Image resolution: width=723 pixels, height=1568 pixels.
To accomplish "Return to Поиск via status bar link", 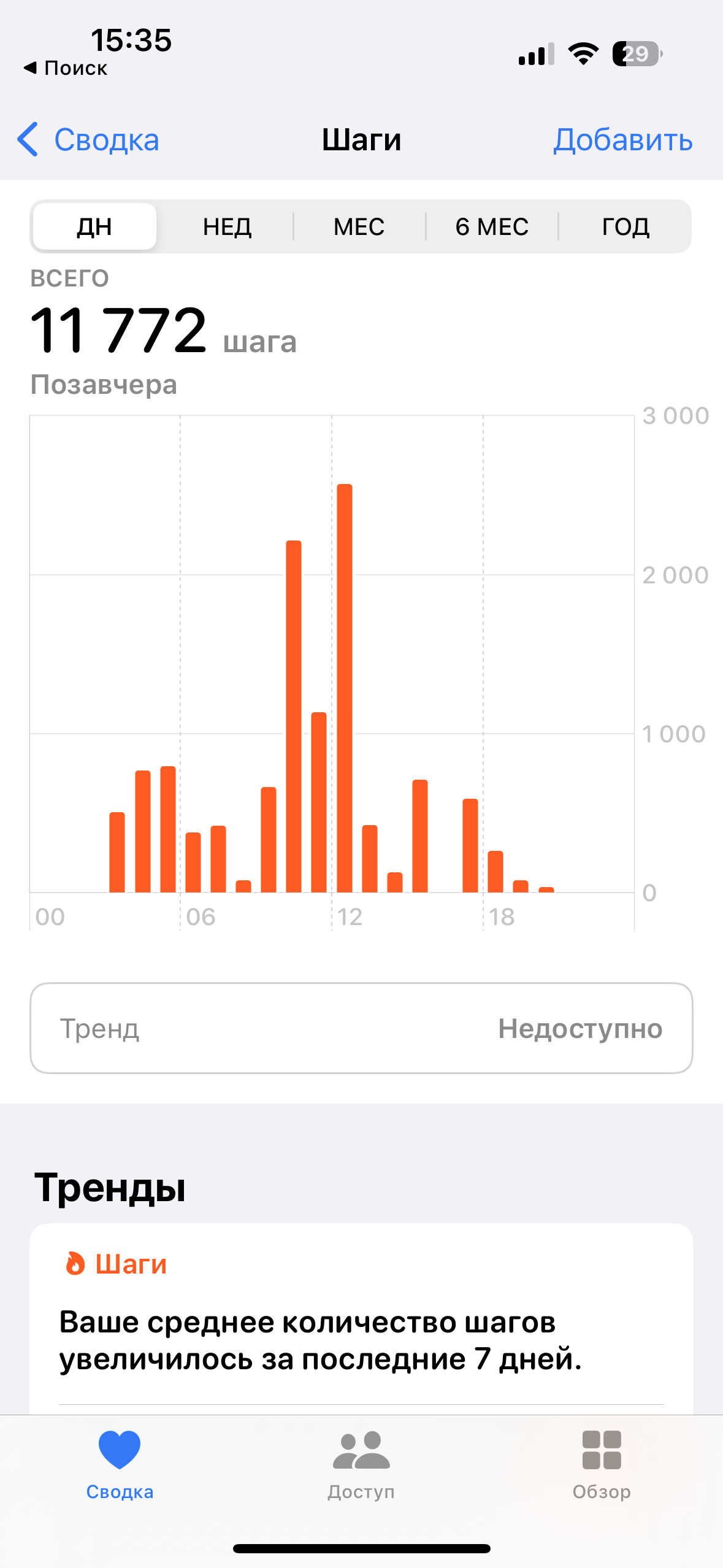I will coord(66,68).
